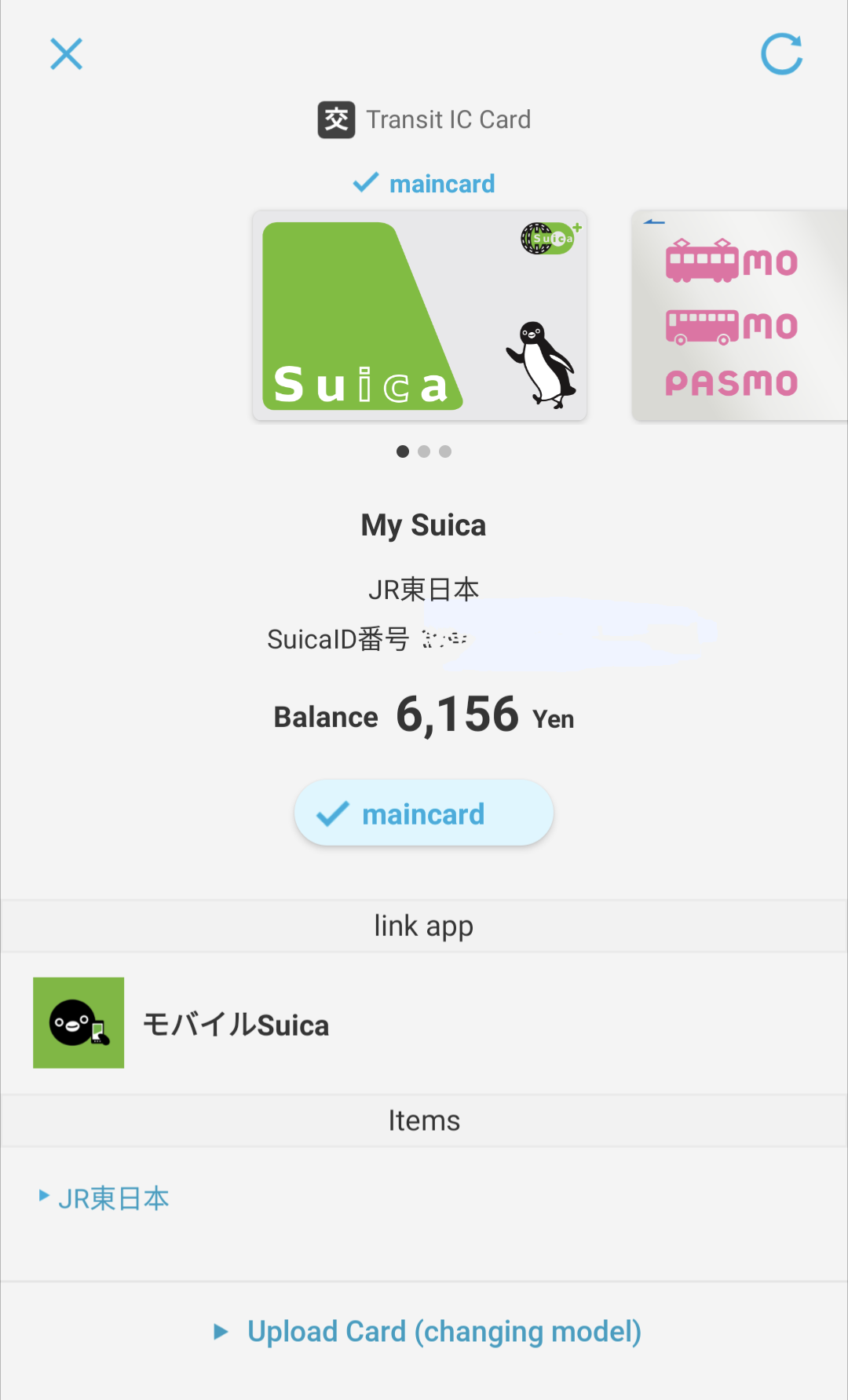The image size is (848, 1400).
Task: Tap the maincard pill button
Action: [423, 813]
